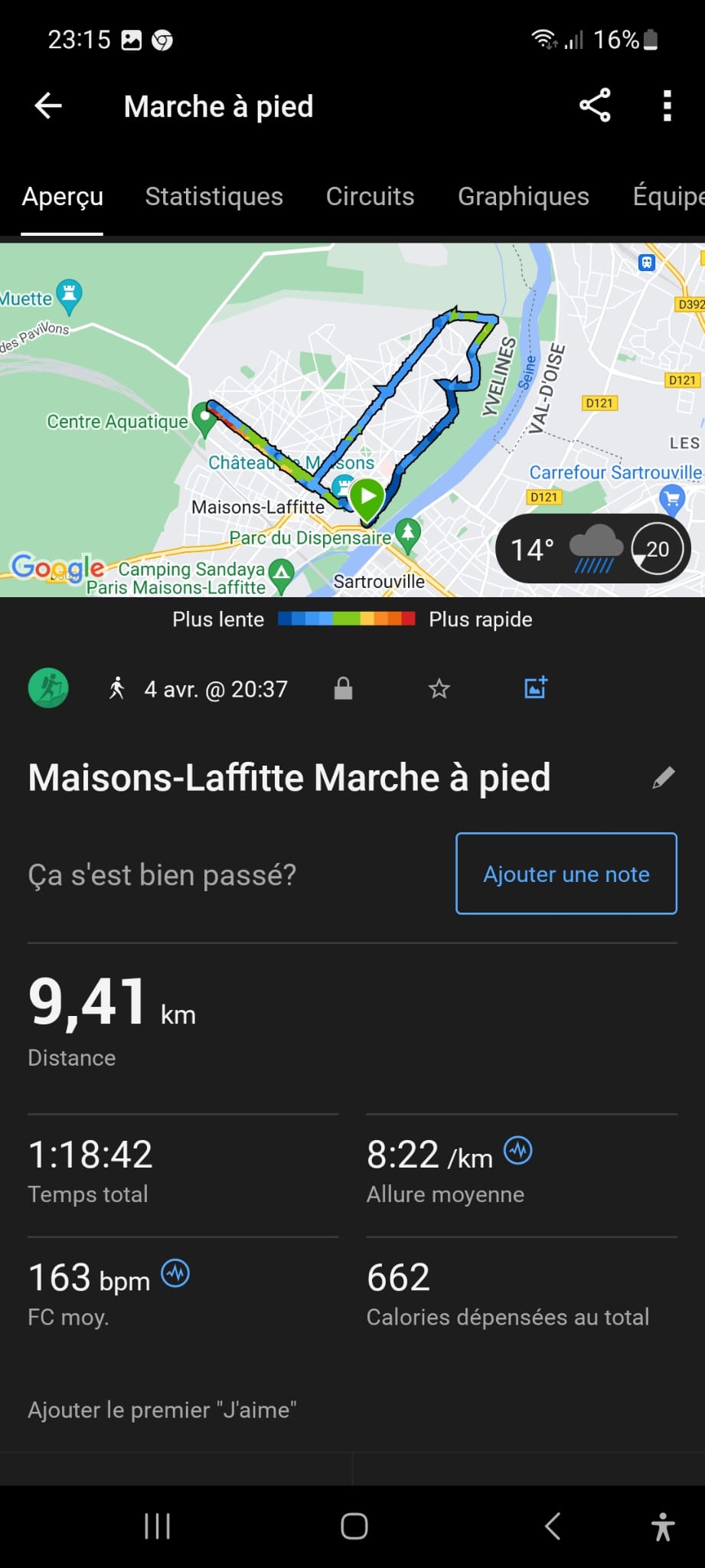The width and height of the screenshot is (705, 1568).
Task: Share this walking activity
Action: (x=595, y=106)
